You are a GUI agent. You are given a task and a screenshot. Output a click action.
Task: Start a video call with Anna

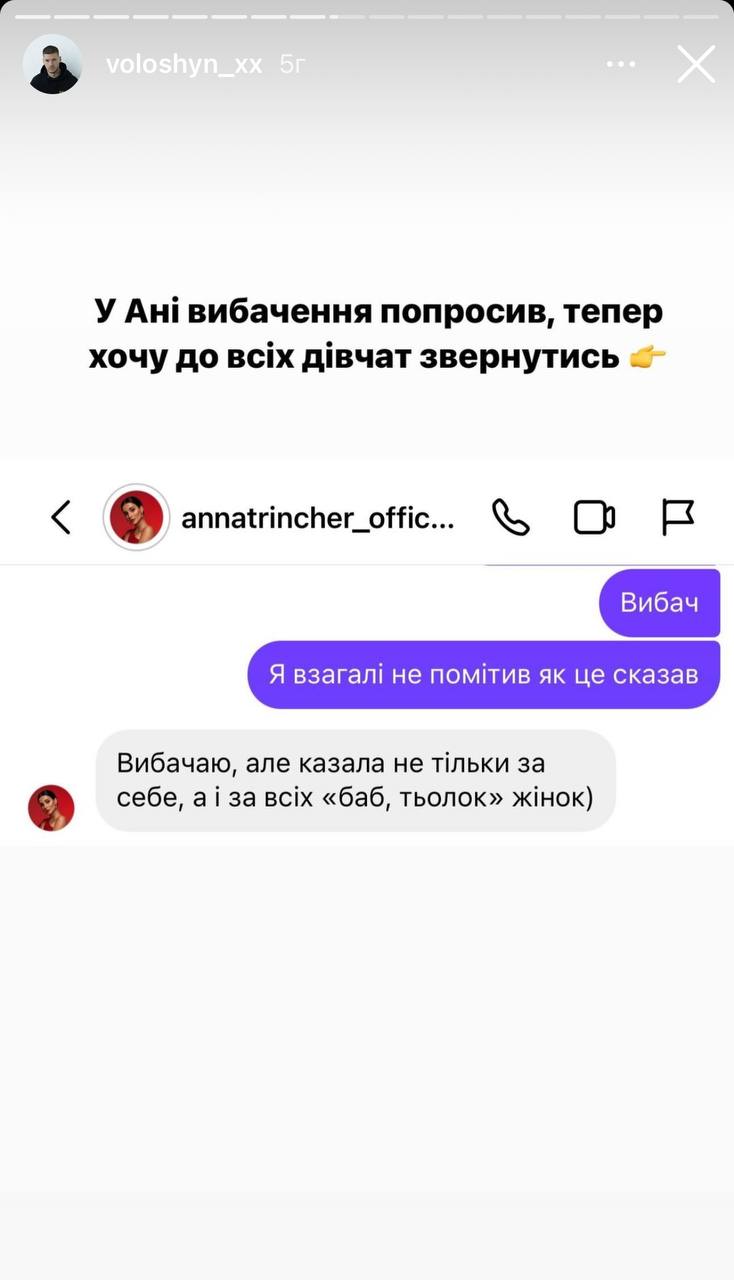(x=594, y=517)
